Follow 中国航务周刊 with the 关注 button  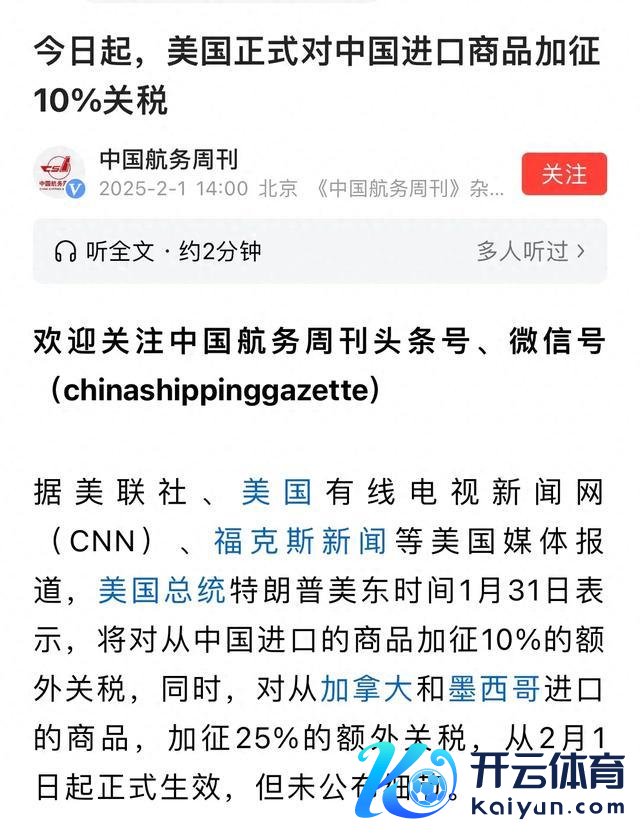click(564, 174)
